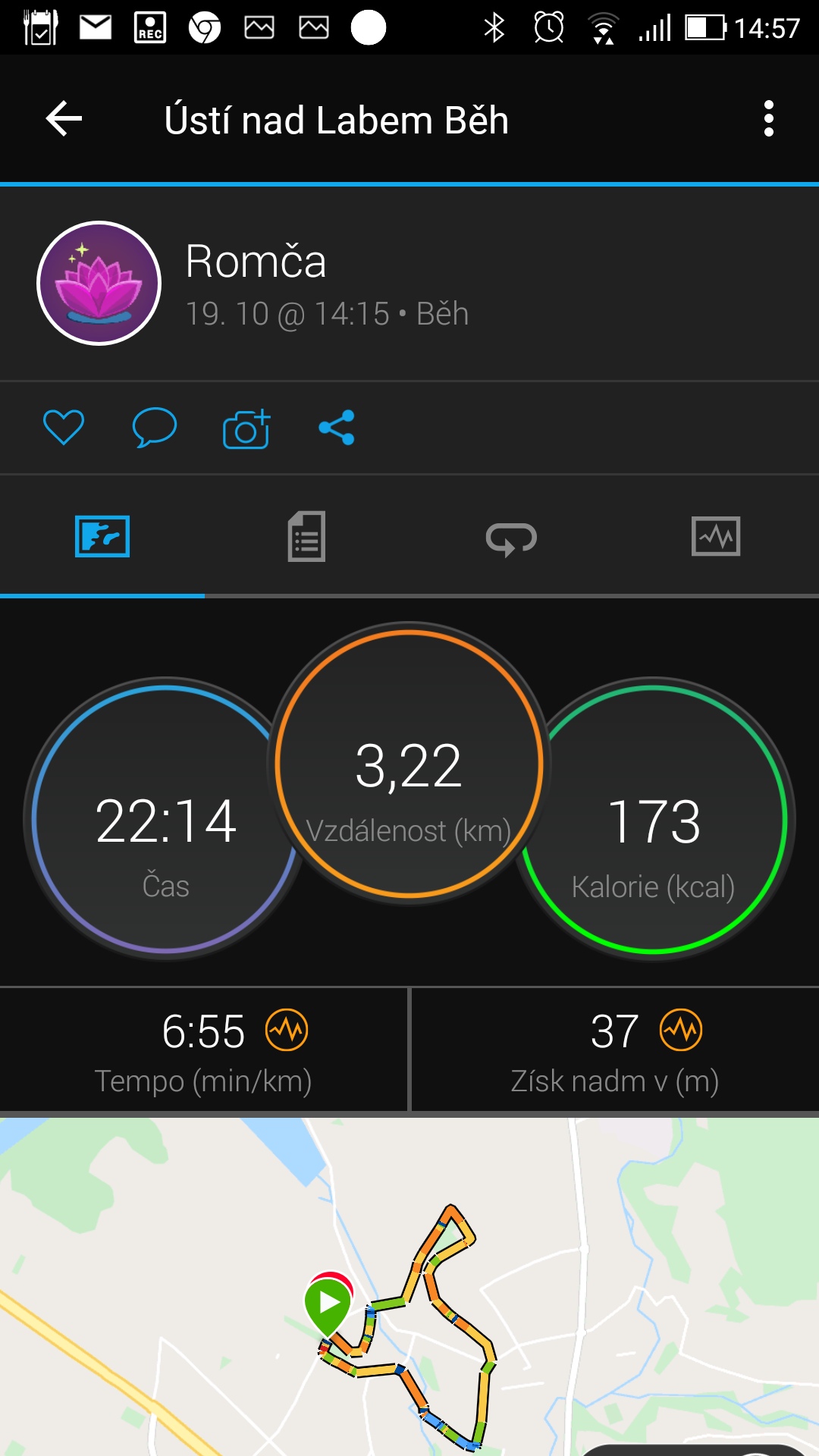Go back using the arrow
The width and height of the screenshot is (819, 1456).
pos(64,119)
